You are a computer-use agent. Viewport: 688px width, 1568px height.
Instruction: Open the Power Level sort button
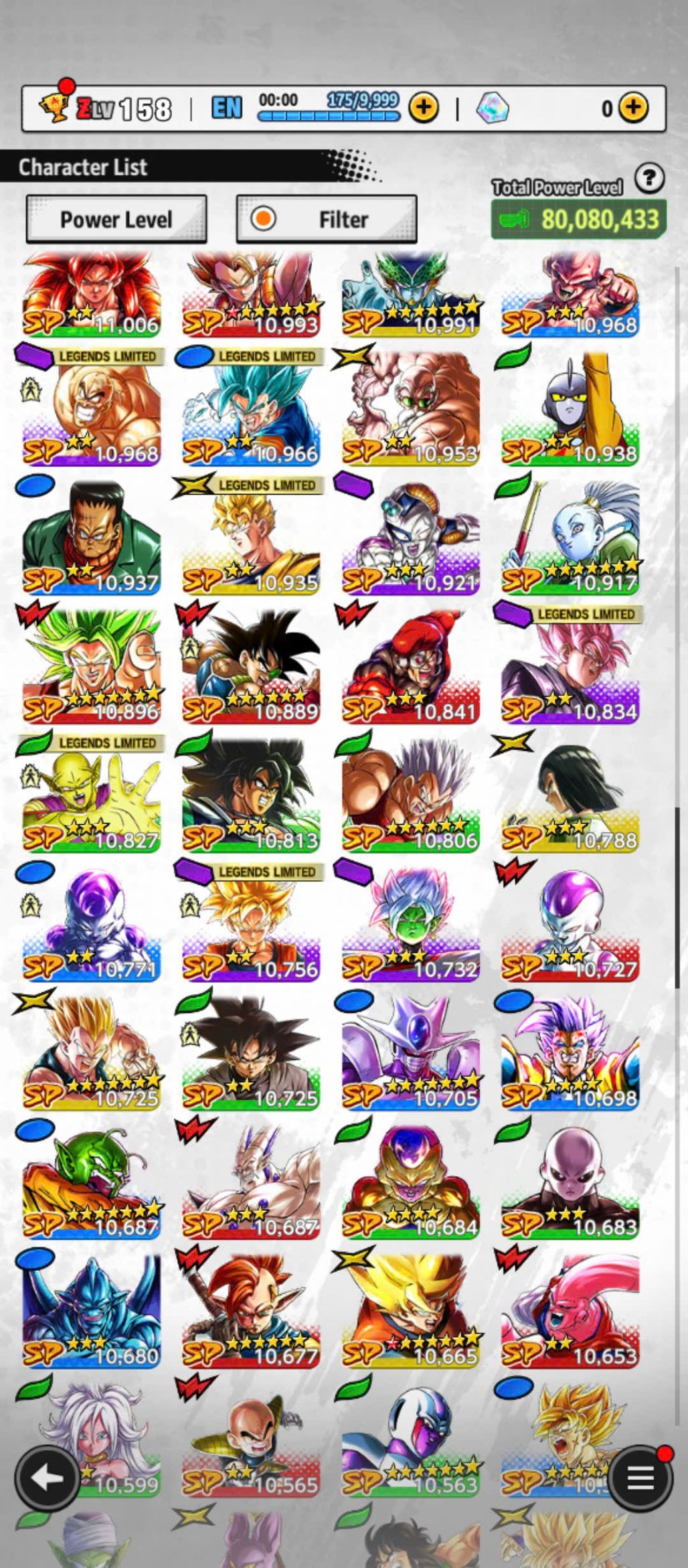point(116,220)
